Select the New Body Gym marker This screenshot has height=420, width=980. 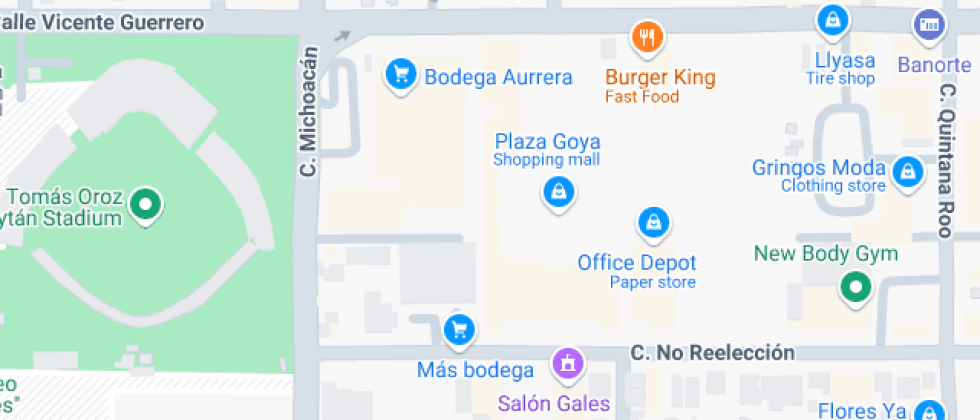click(855, 289)
